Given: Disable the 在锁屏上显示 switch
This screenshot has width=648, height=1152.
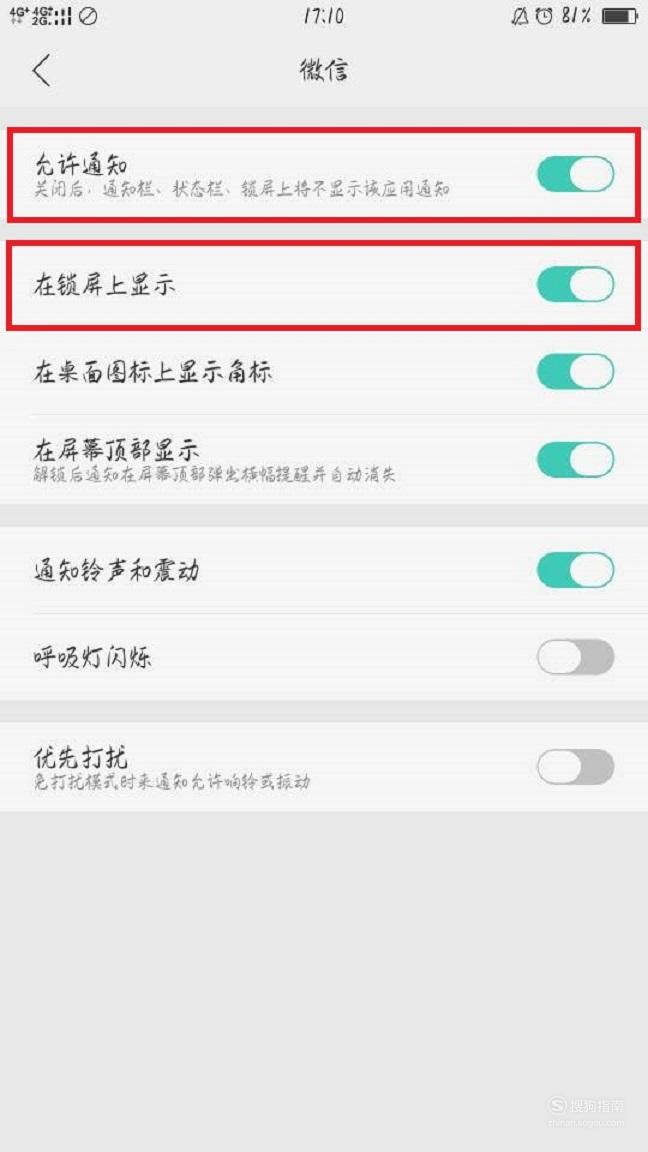Looking at the screenshot, I should (575, 284).
